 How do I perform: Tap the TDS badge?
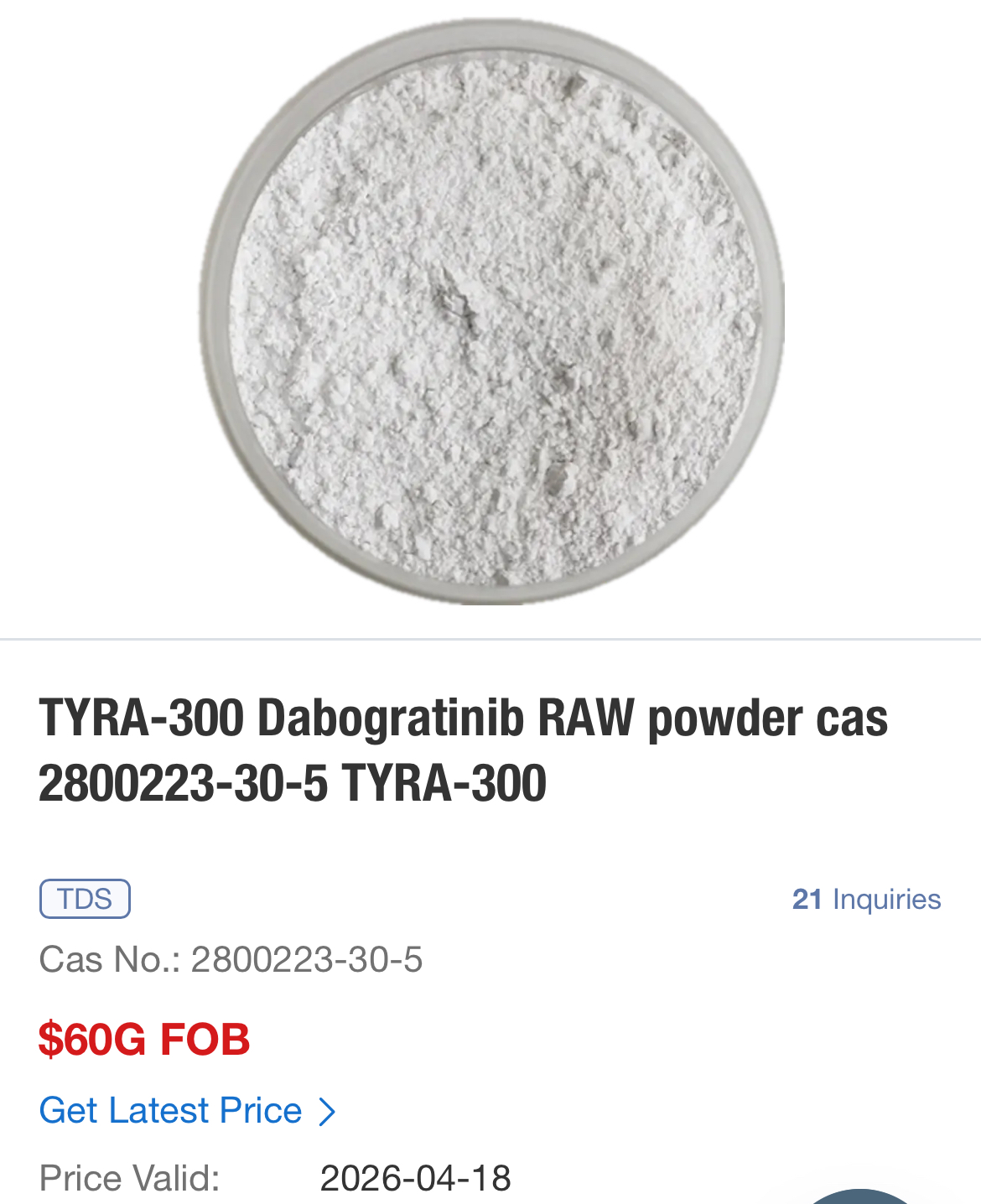85,899
